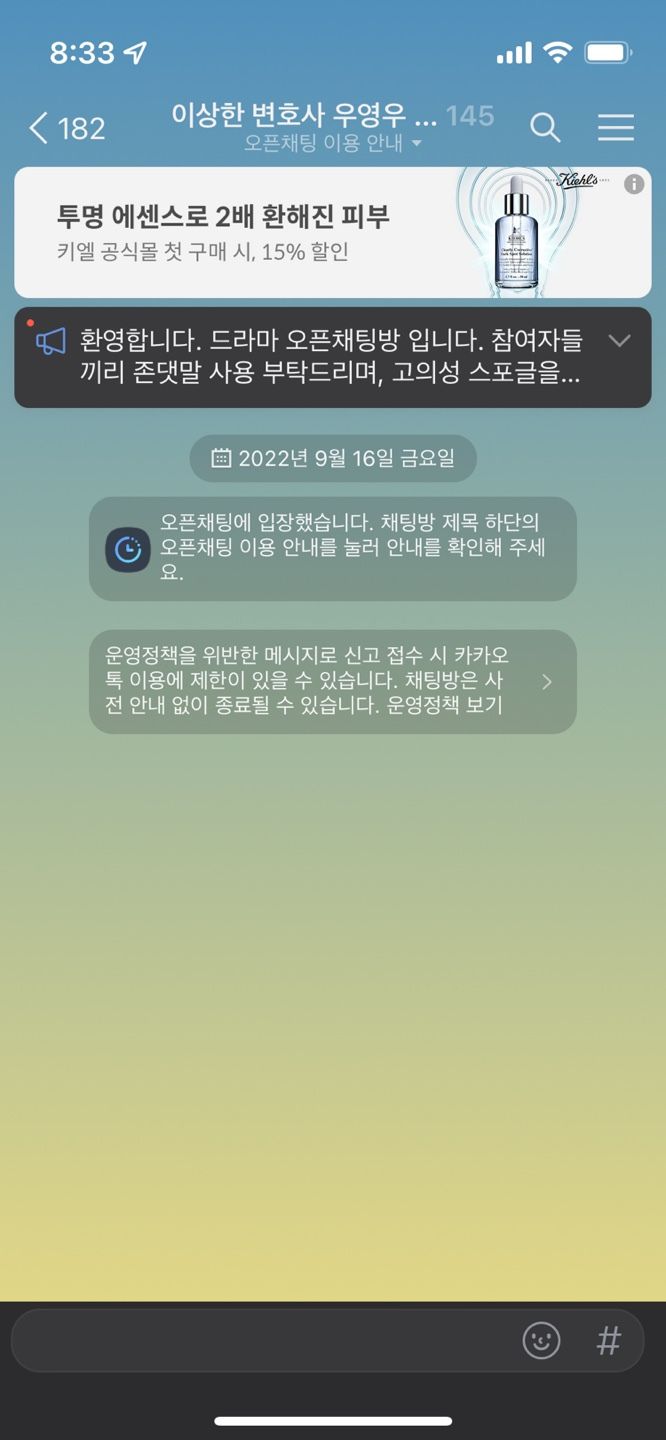This screenshot has width=666, height=1440.
Task: Tap the ad info icon
Action: pos(634,184)
